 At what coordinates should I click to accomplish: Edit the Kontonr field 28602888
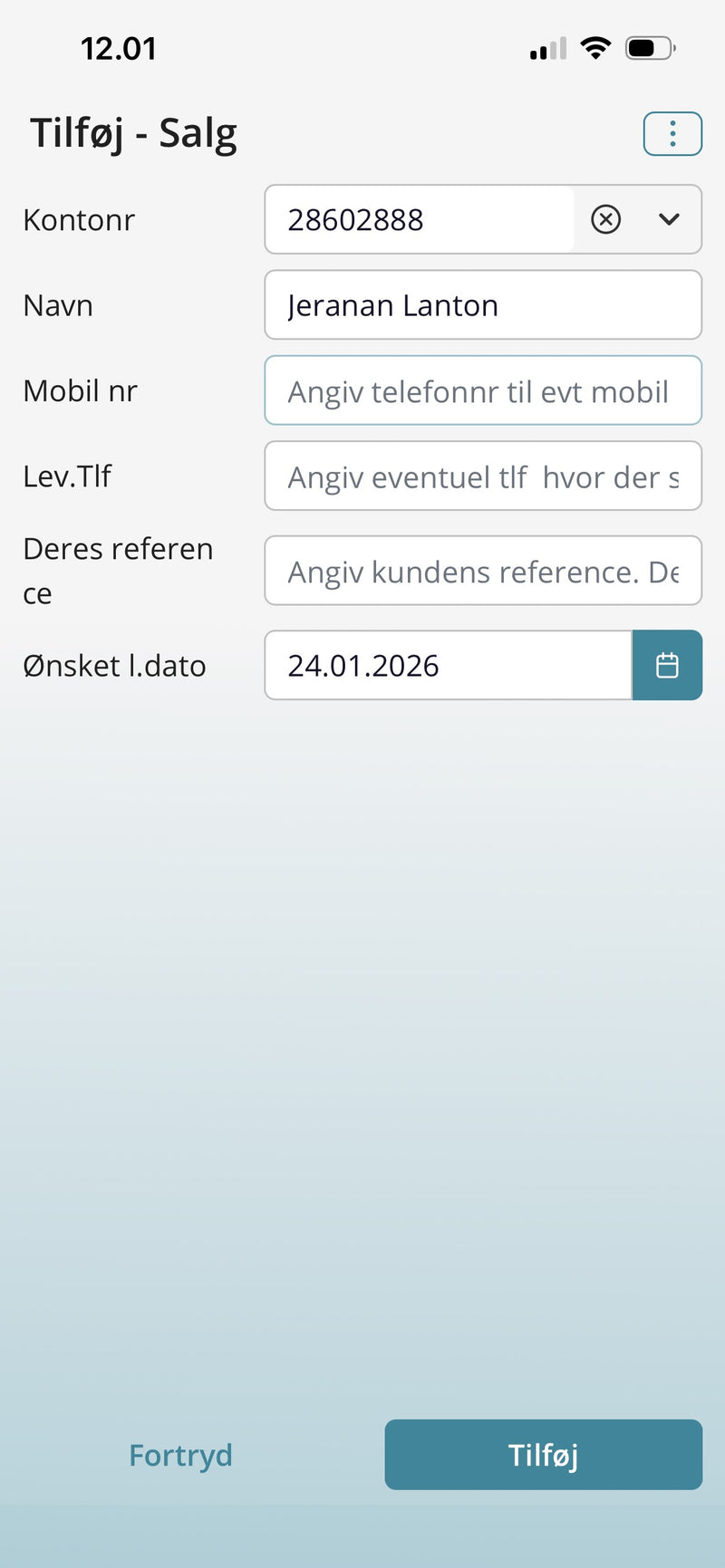(x=419, y=219)
